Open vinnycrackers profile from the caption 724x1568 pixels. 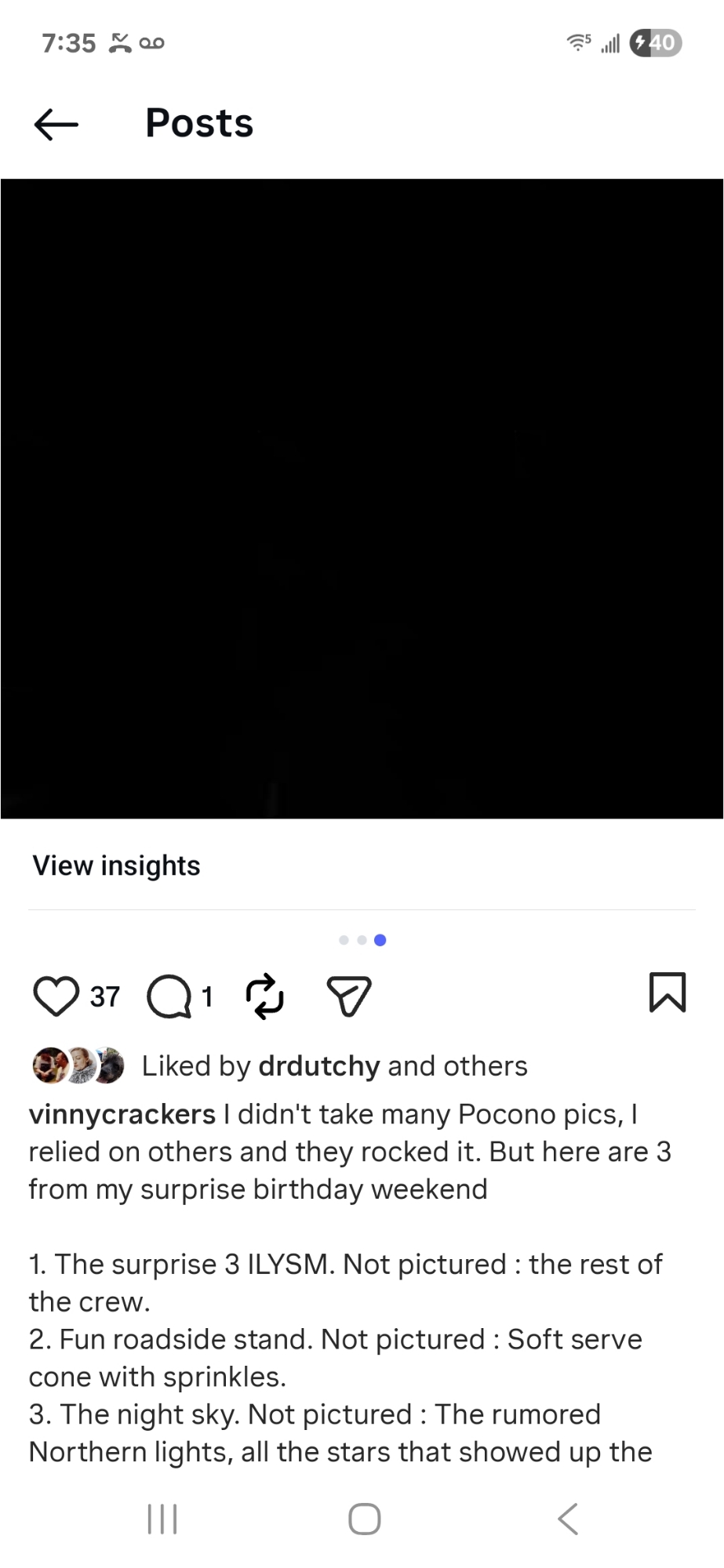tap(122, 1114)
